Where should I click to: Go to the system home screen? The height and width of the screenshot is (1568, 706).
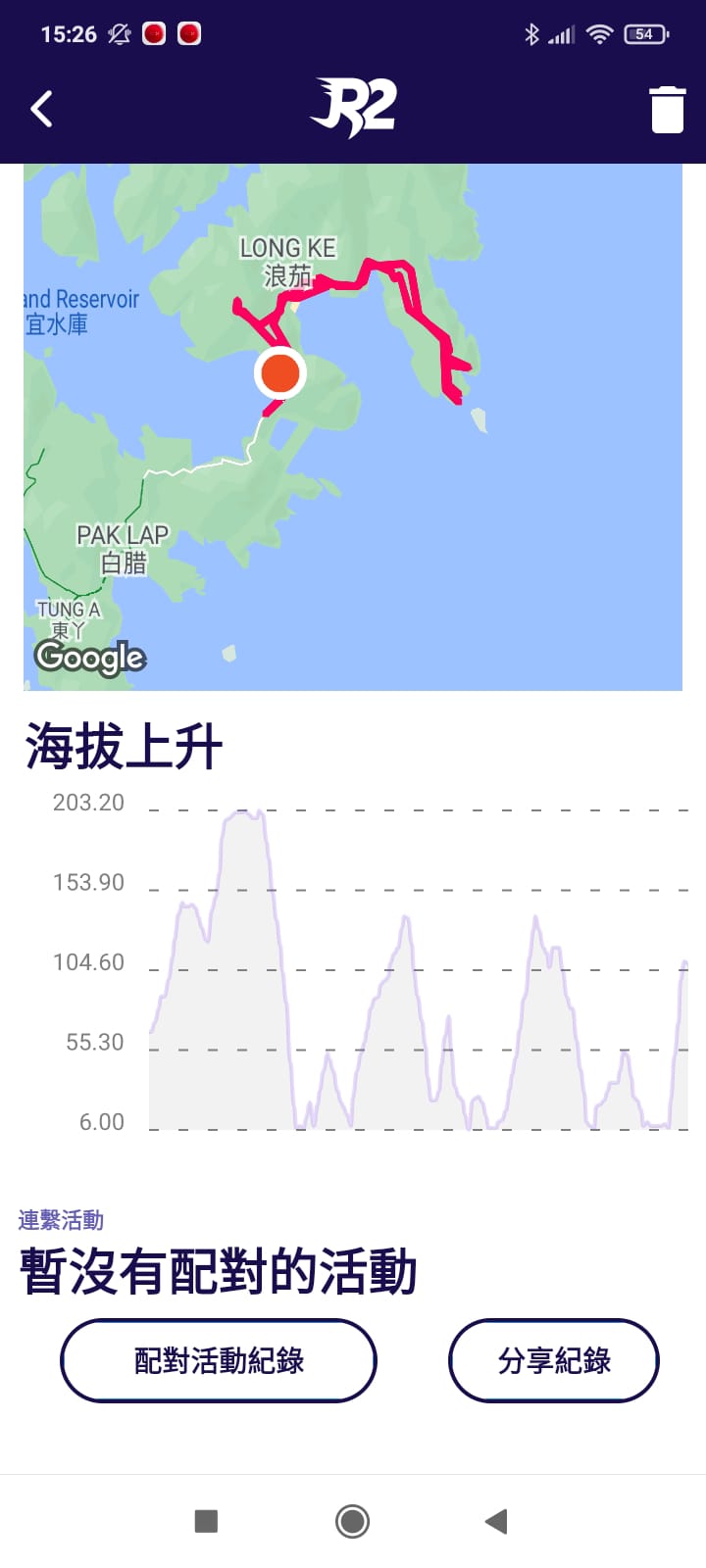pos(352,1521)
